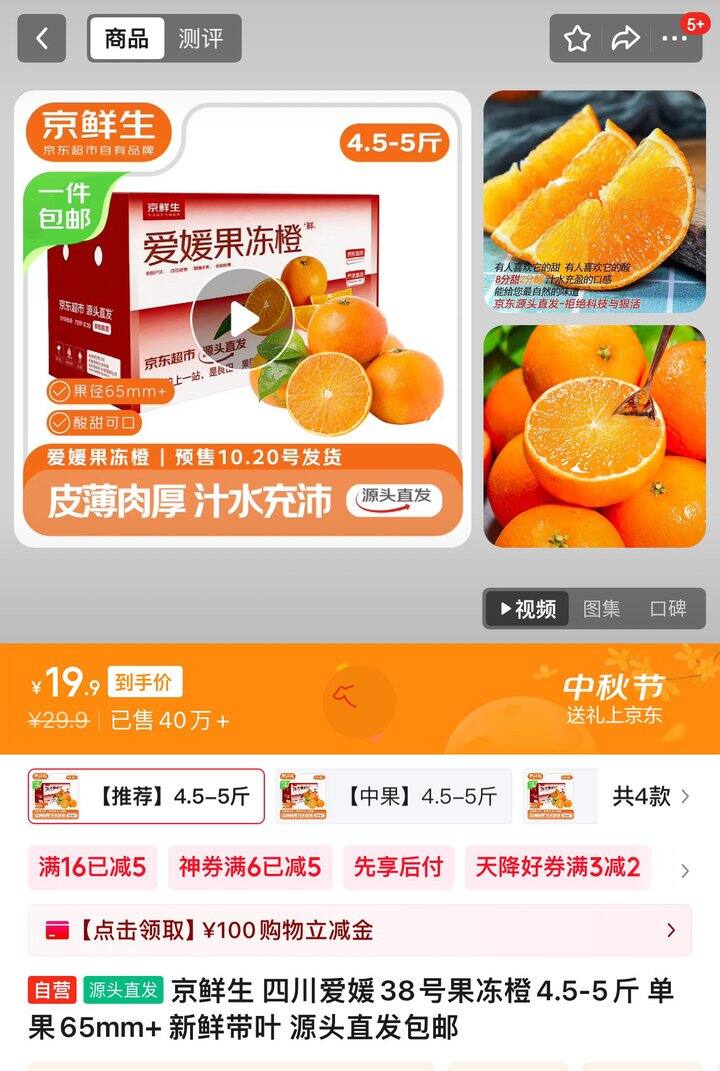View all 共4款 variants
This screenshot has height=1071, width=720.
[x=650, y=796]
